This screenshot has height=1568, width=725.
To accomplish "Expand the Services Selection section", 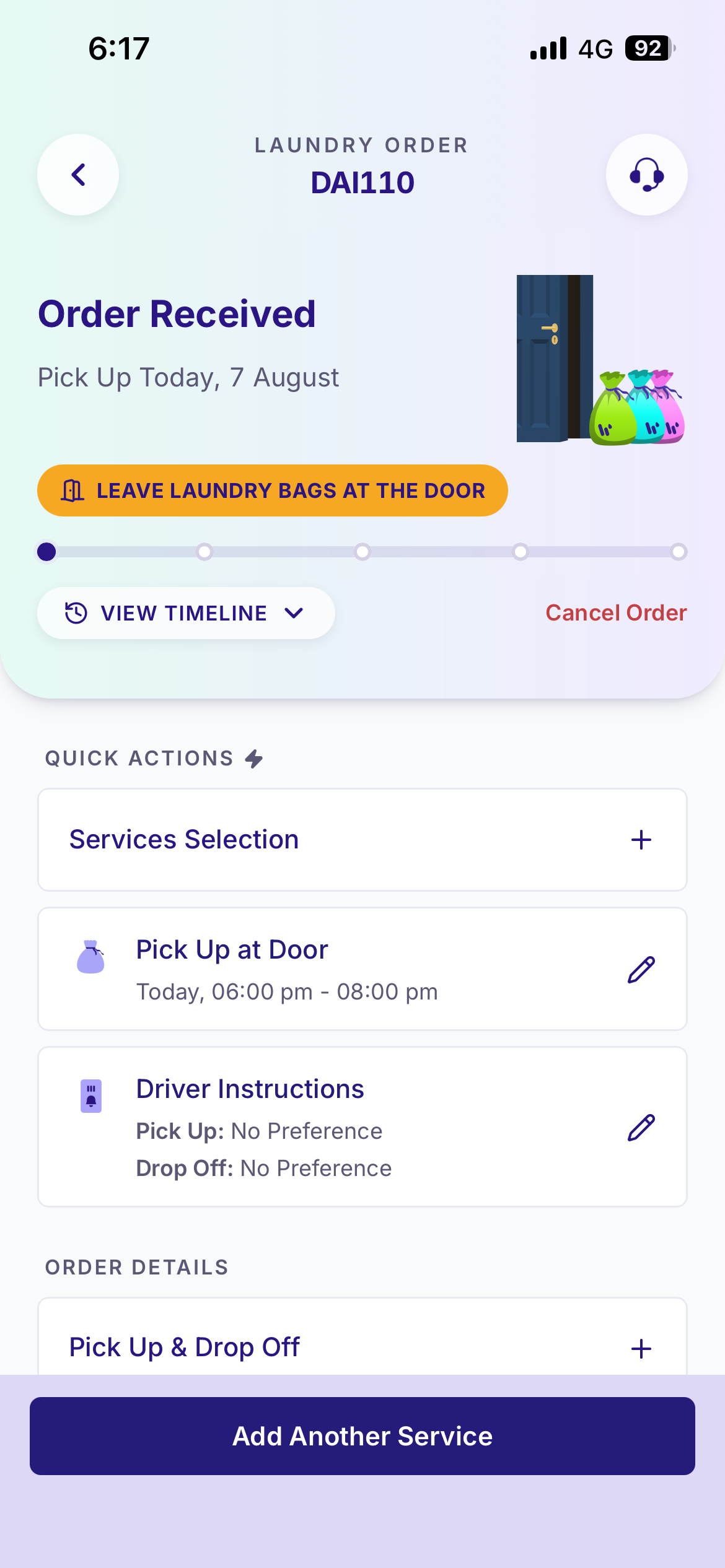I will 362,840.
